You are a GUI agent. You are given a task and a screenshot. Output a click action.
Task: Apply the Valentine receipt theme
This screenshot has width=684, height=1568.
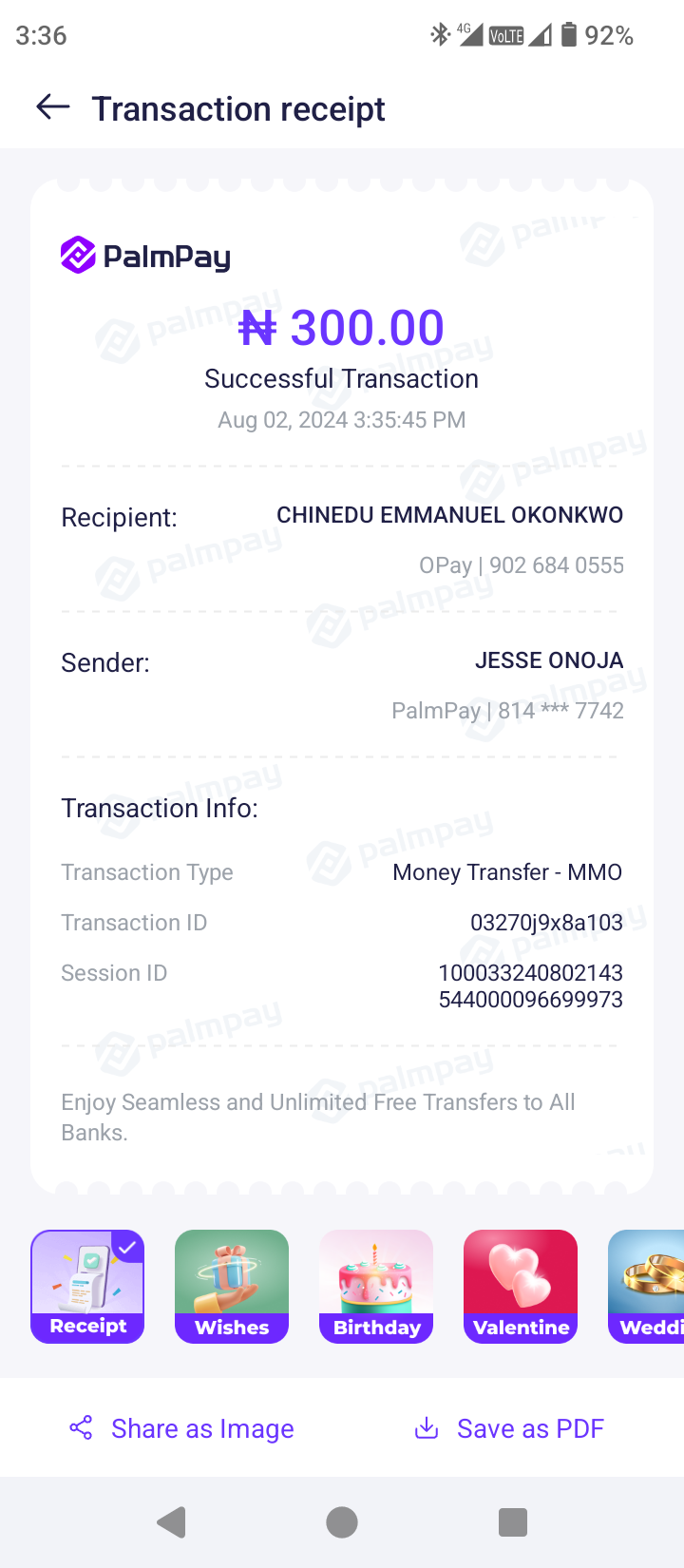(521, 1286)
